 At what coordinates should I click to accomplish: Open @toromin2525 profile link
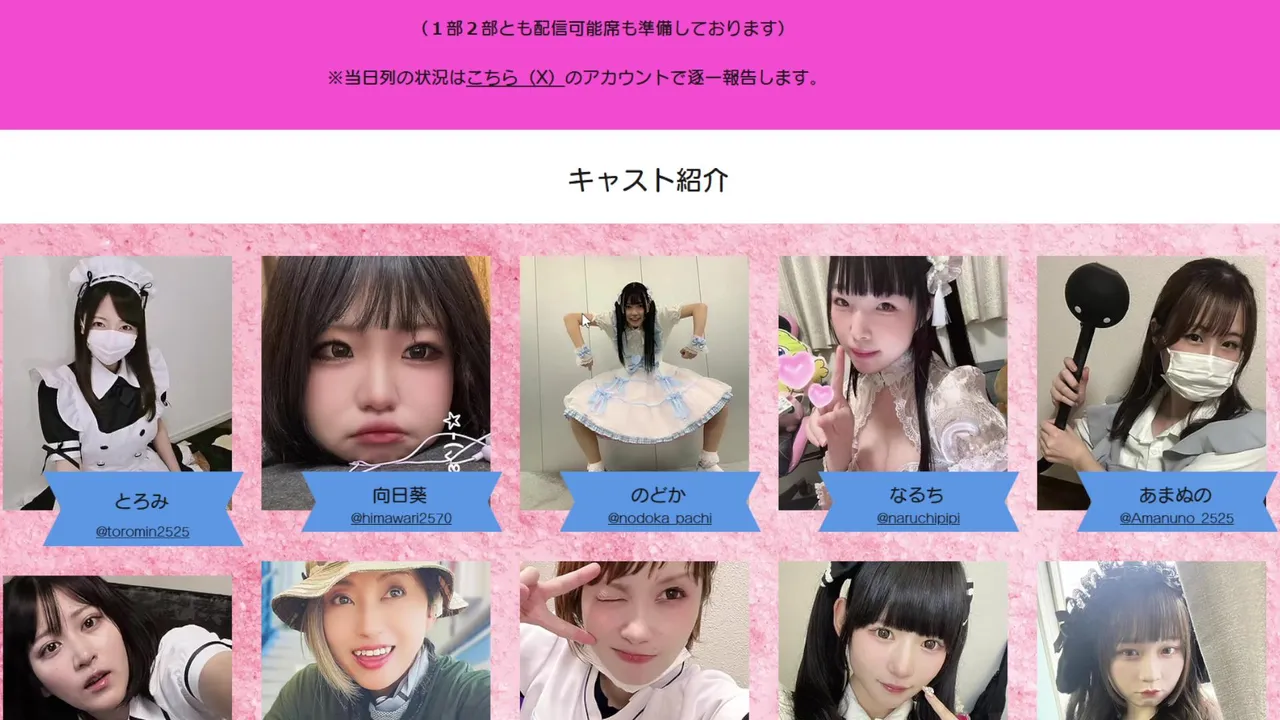pos(142,531)
